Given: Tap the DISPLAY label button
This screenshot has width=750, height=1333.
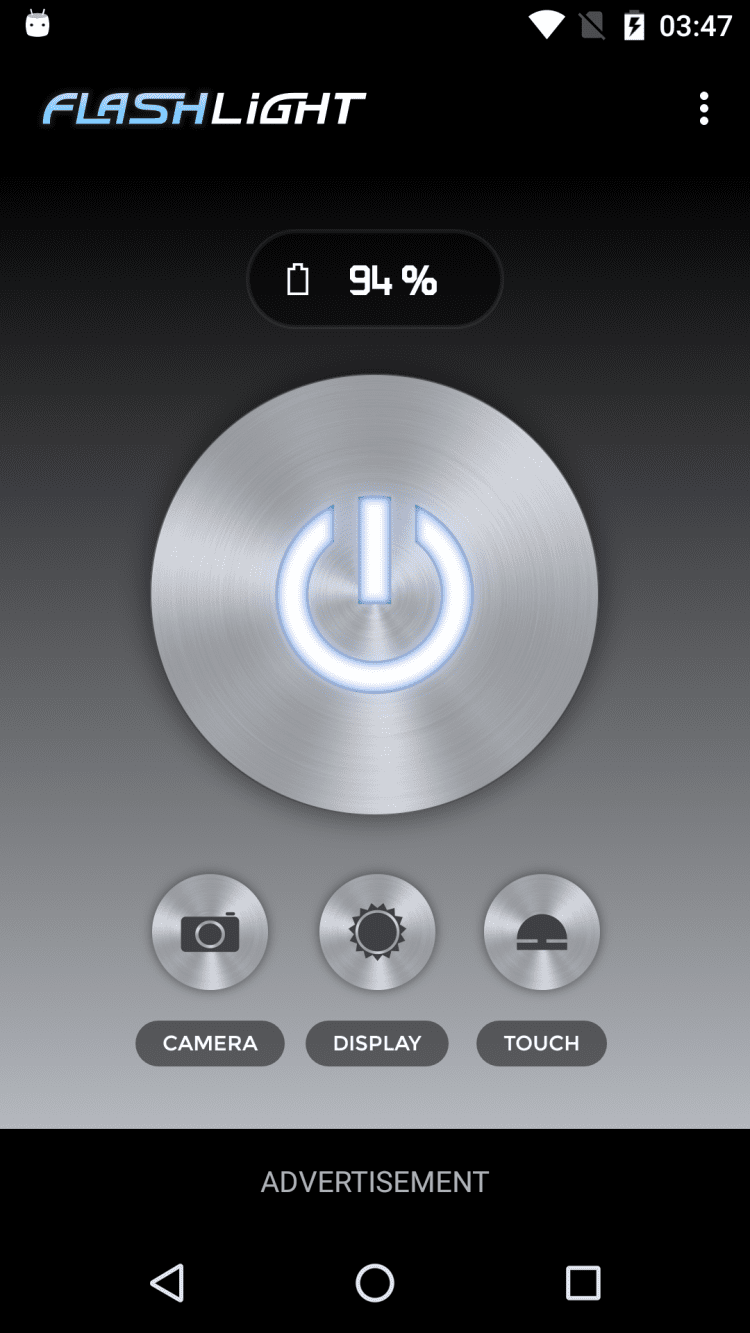Looking at the screenshot, I should click(x=377, y=1043).
